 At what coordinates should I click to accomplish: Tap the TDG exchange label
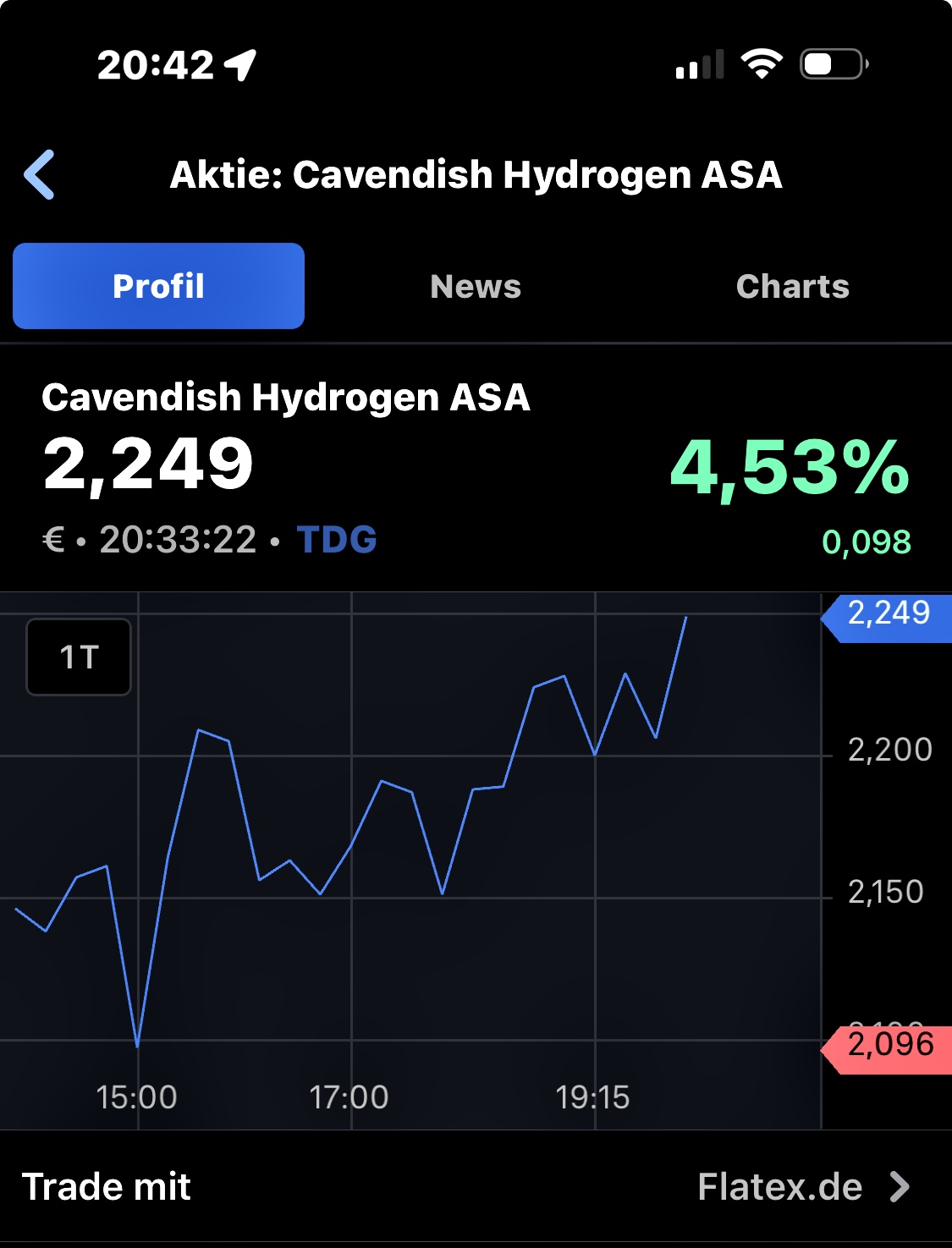click(x=335, y=538)
